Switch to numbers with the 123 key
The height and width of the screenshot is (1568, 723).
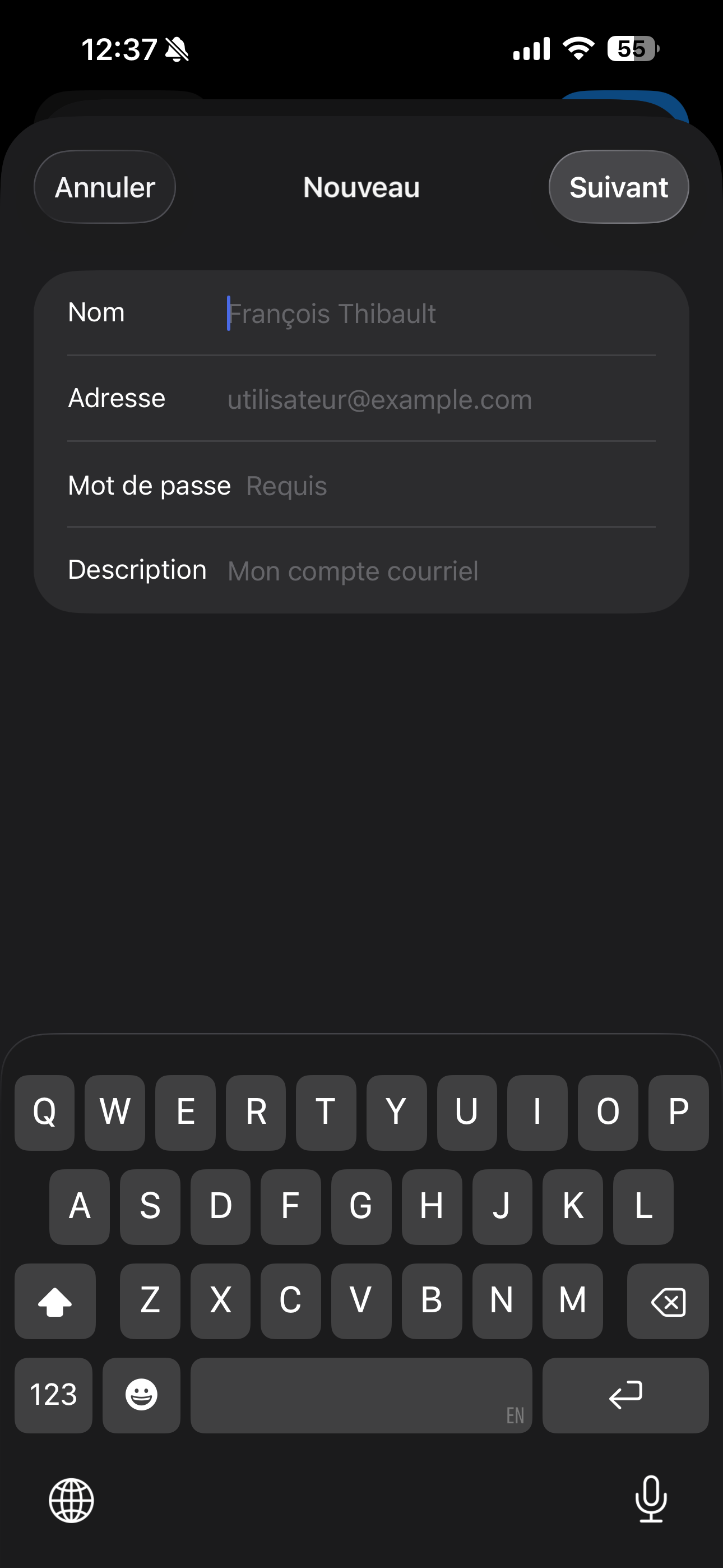click(54, 1395)
